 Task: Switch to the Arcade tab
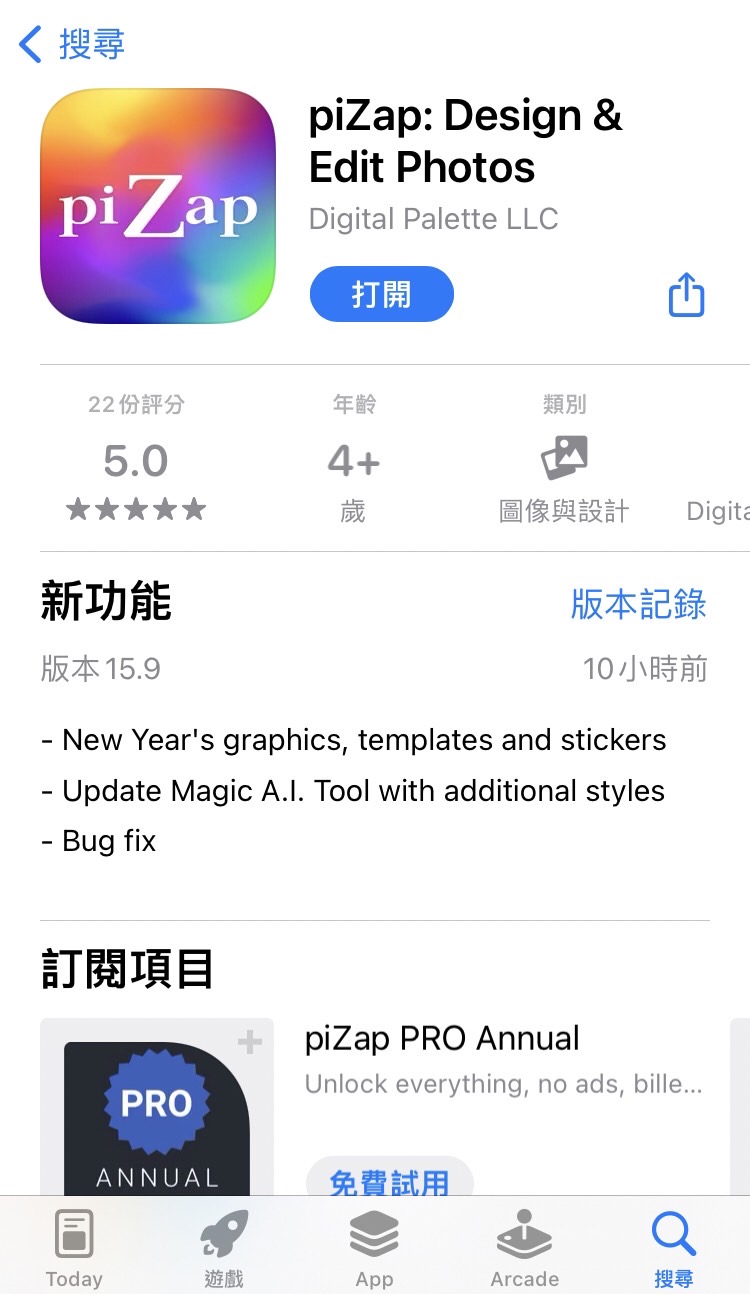click(x=524, y=1245)
